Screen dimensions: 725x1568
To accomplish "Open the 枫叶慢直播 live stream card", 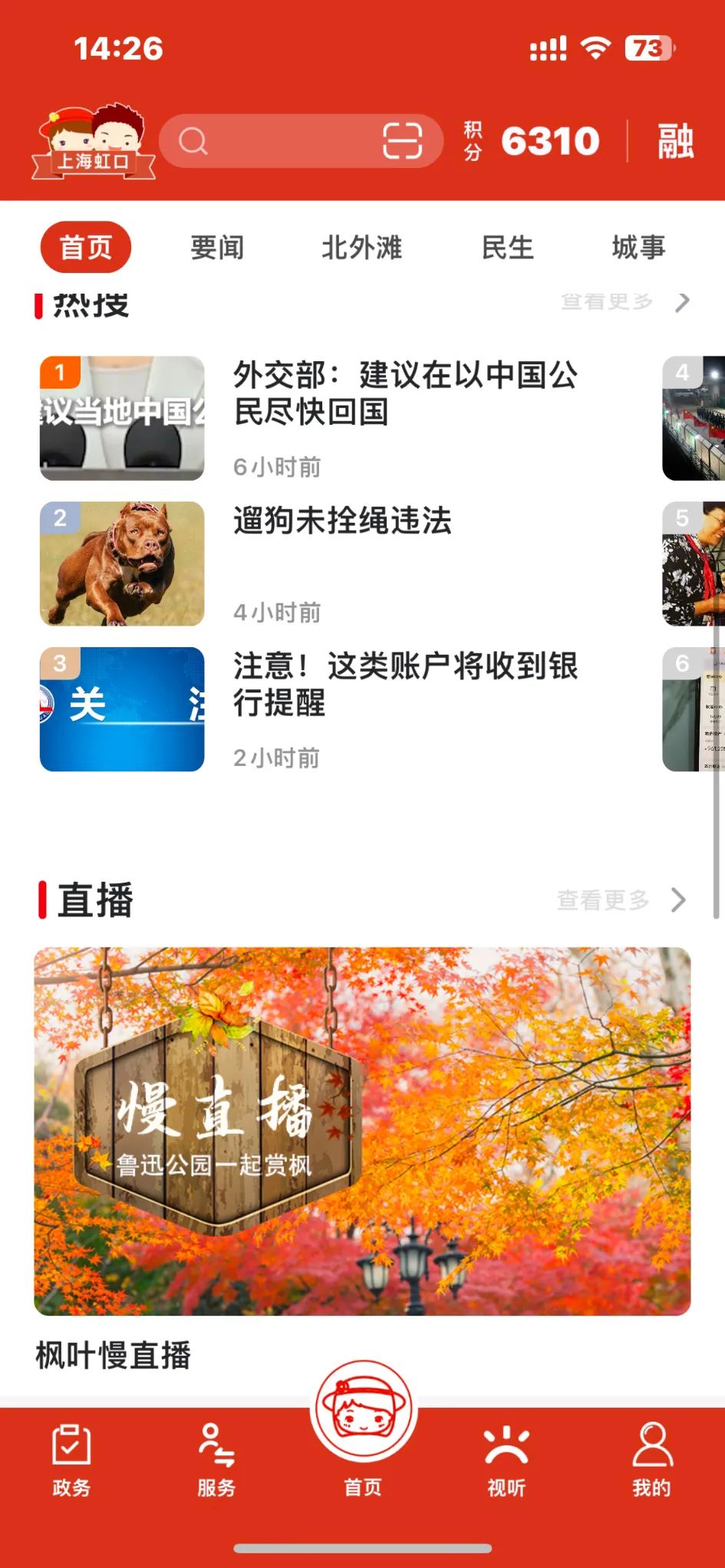I will click(362, 1131).
